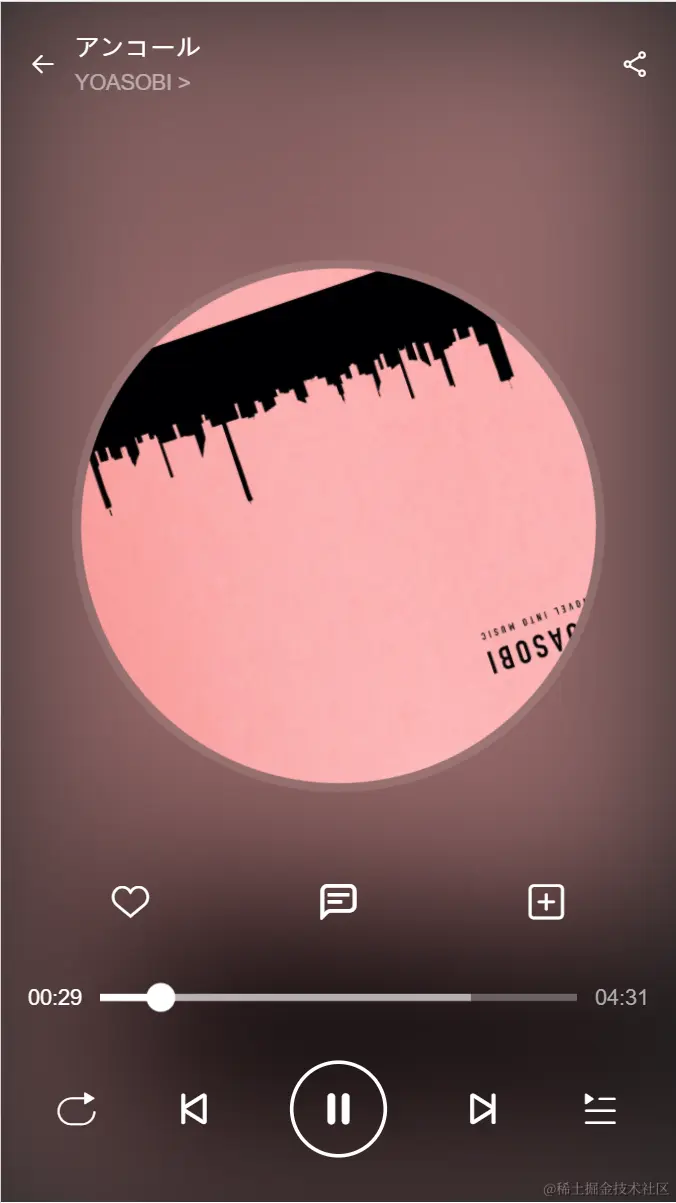Pause the current song

pos(338,1109)
